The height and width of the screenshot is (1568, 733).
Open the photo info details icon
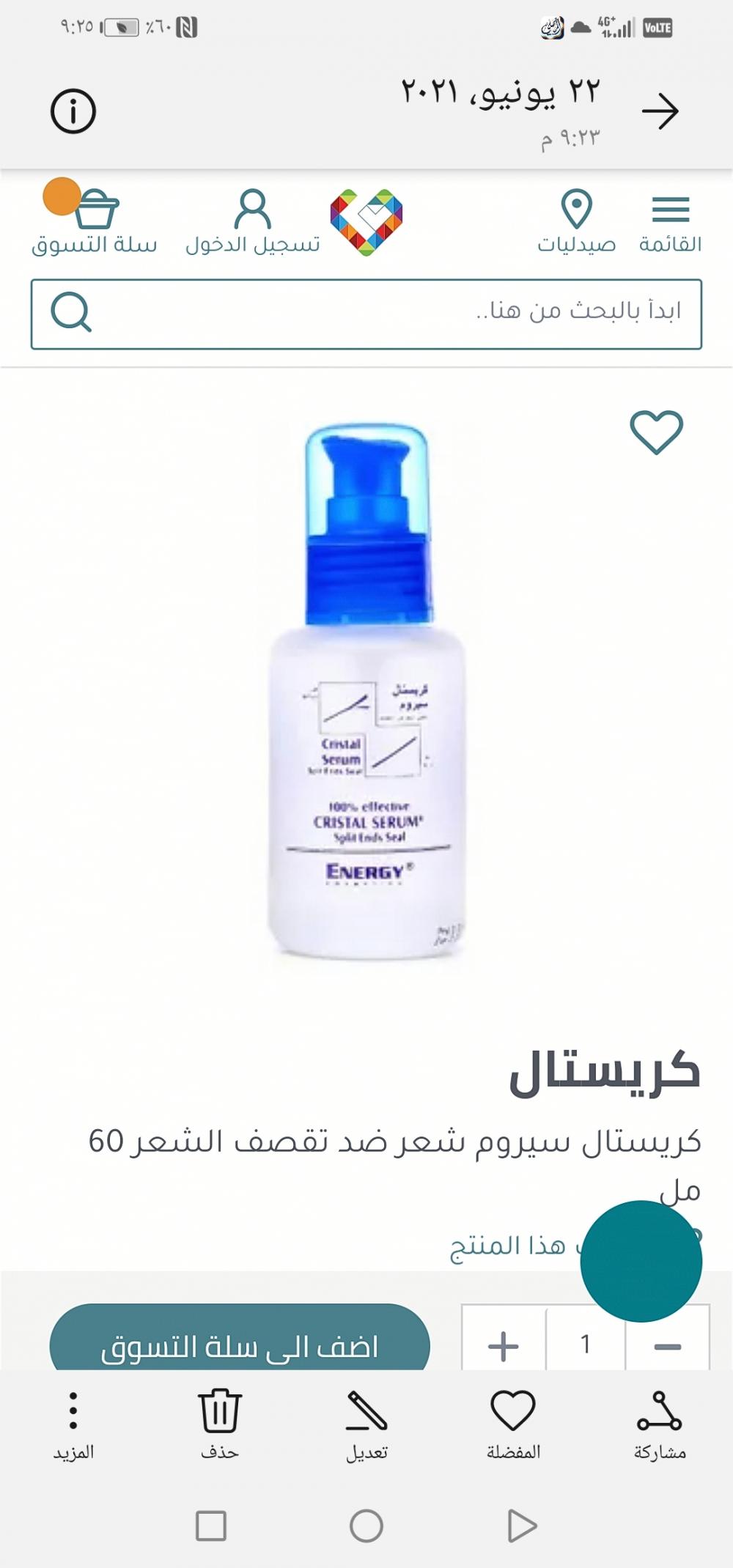click(x=73, y=111)
